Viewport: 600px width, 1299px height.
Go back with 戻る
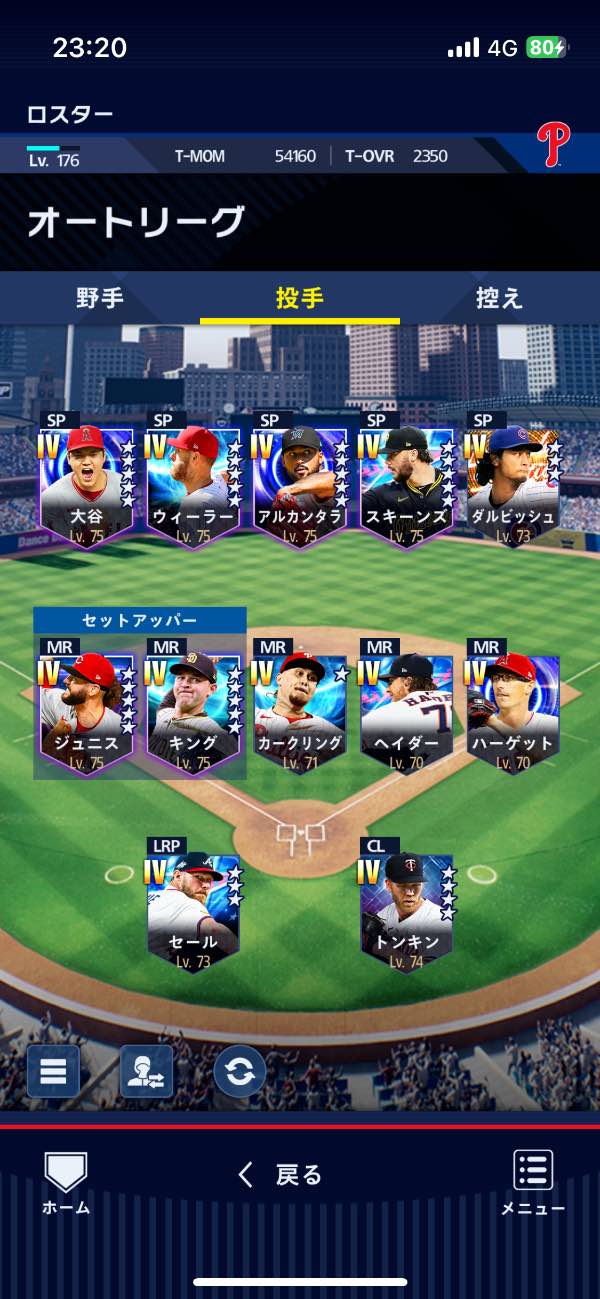coord(280,1175)
